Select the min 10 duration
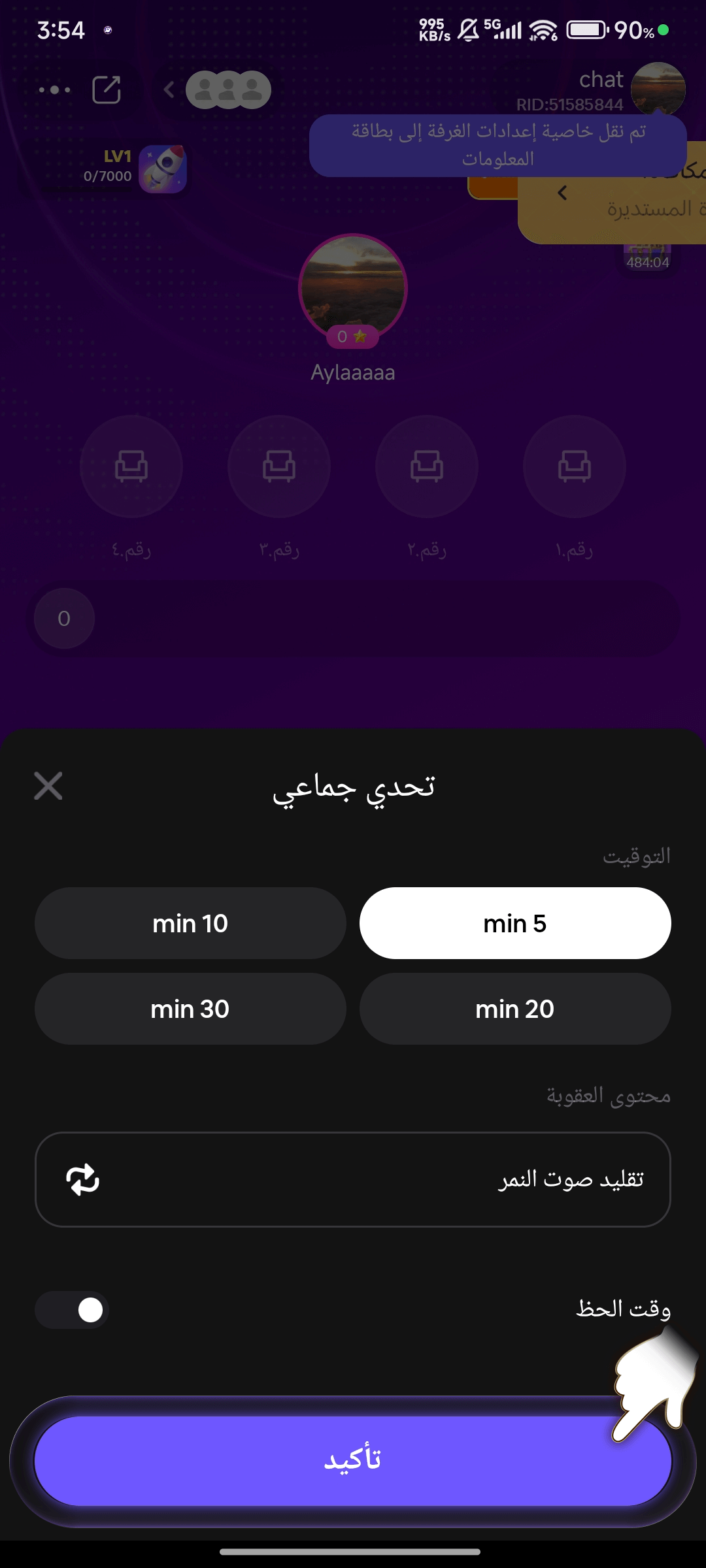The height and width of the screenshot is (1568, 706). (x=190, y=923)
